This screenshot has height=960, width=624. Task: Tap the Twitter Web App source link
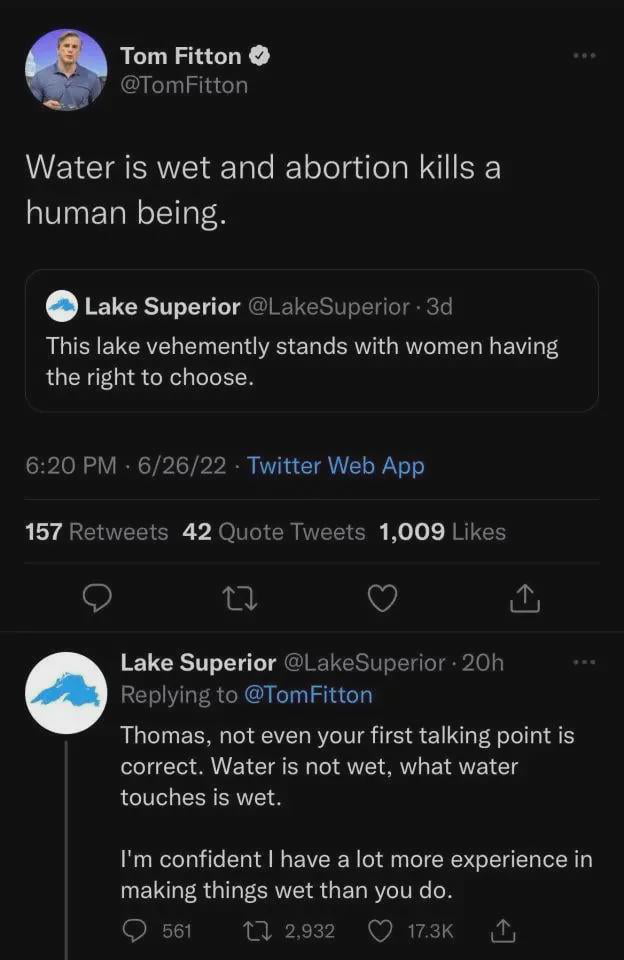[335, 466]
